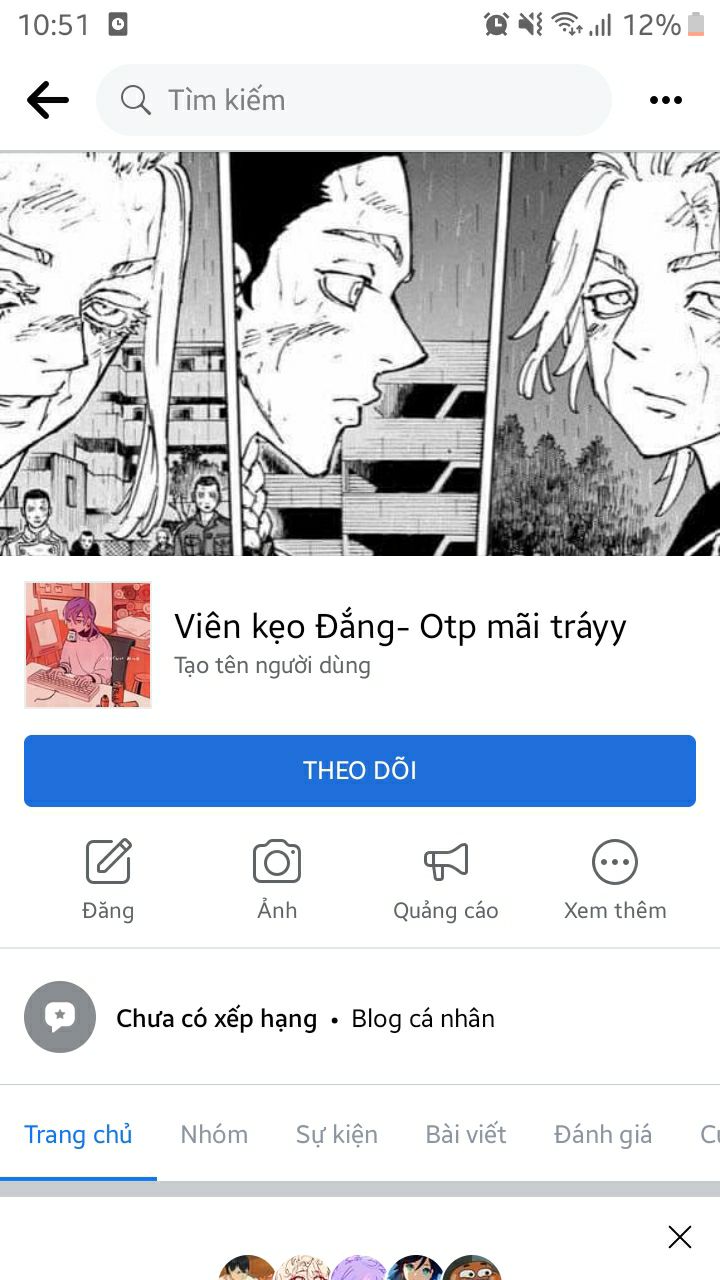Image resolution: width=720 pixels, height=1280 pixels.
Task: Open Quảng cáo advertising option
Action: click(445, 878)
